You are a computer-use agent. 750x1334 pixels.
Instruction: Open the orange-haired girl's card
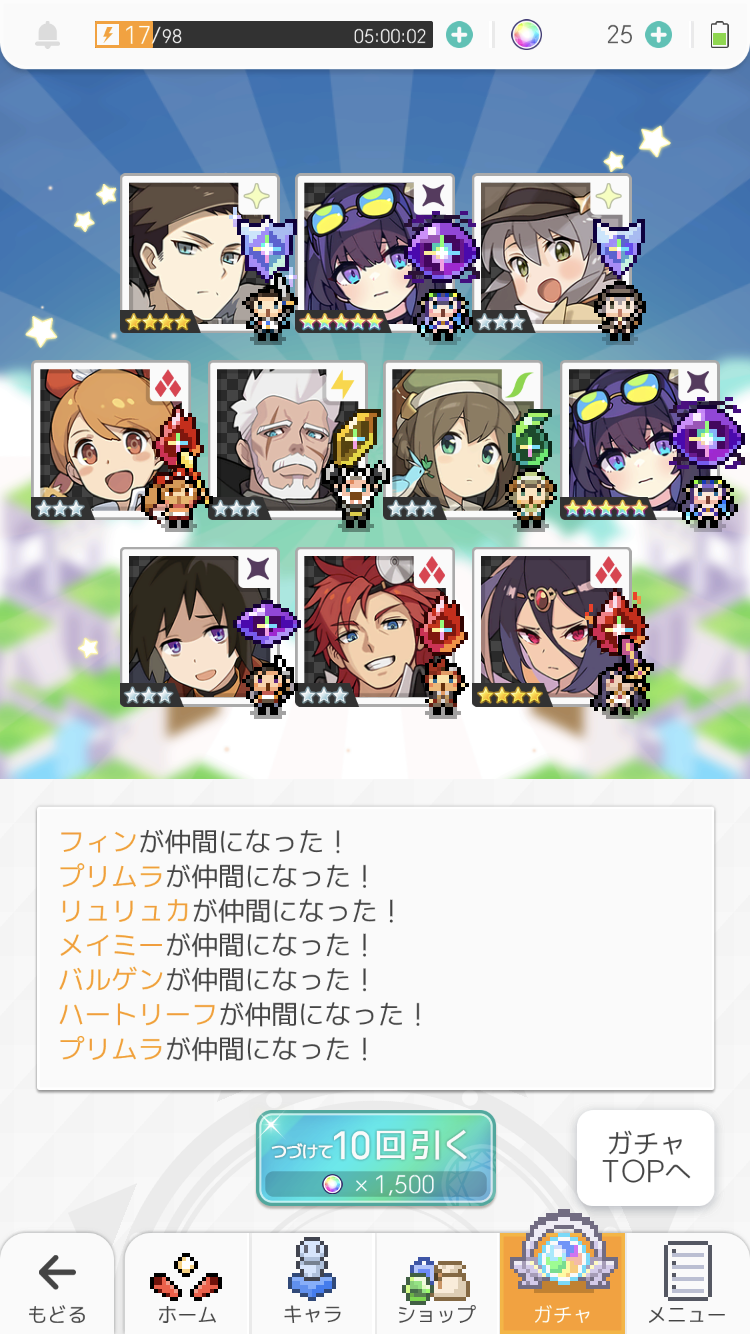[x=110, y=440]
